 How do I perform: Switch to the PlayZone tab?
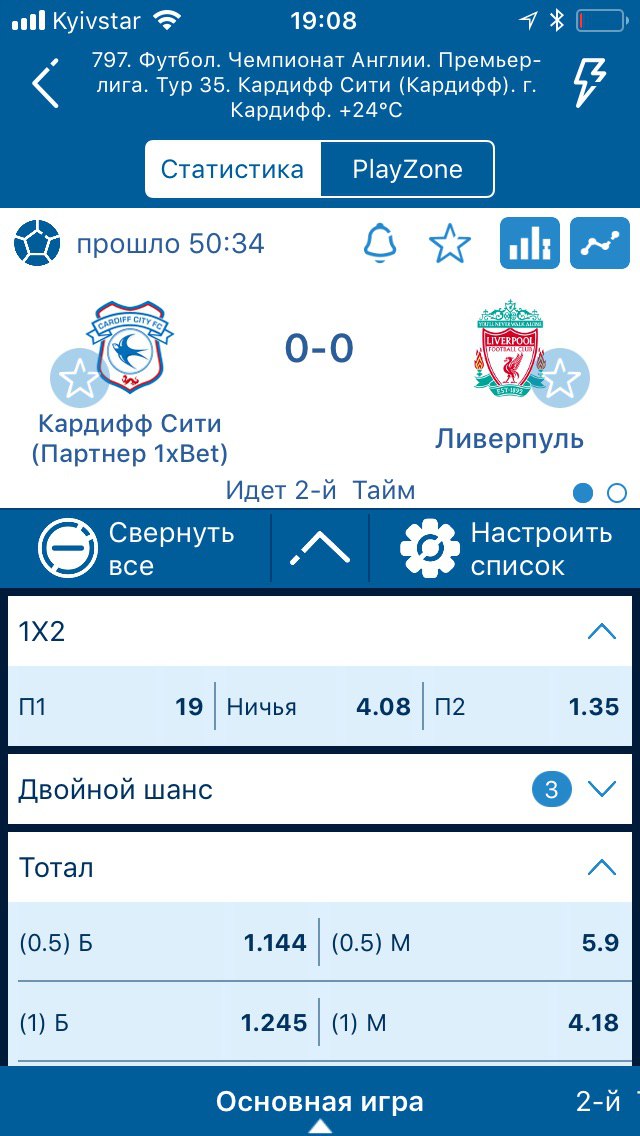click(407, 169)
